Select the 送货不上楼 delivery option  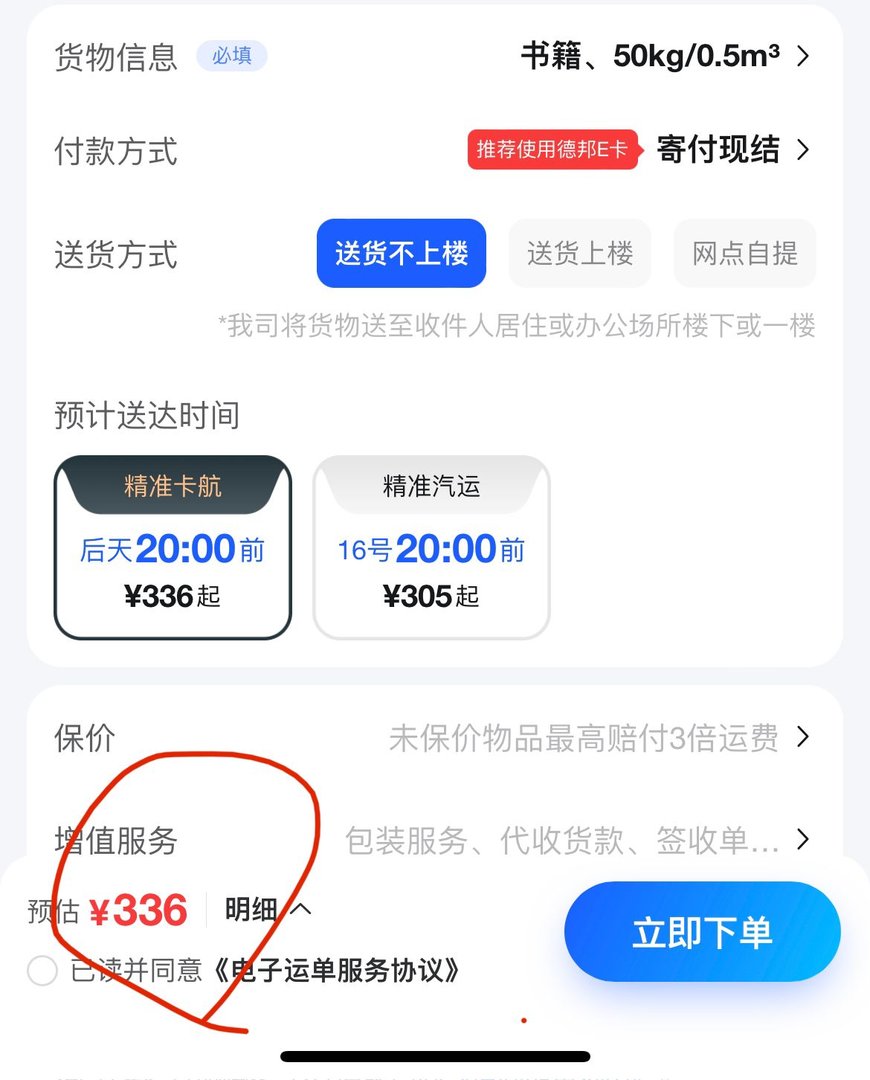400,253
